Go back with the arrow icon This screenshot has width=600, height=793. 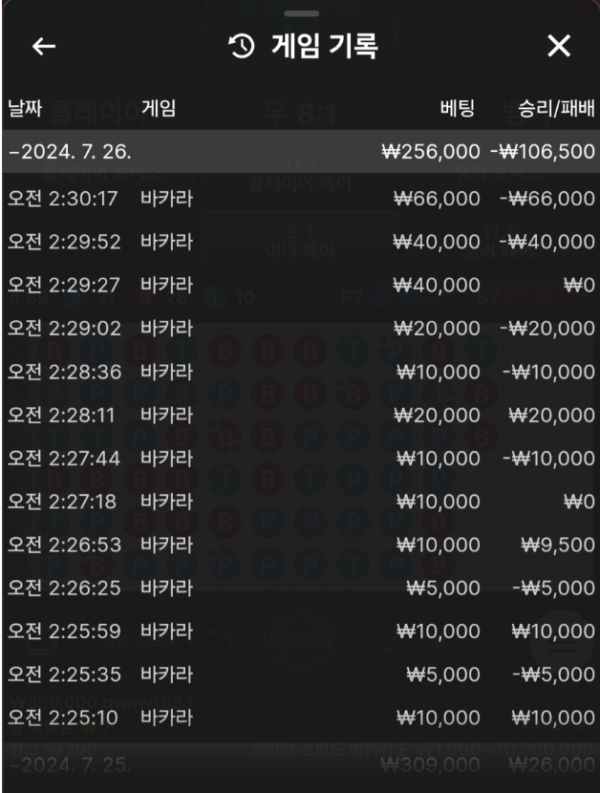(x=44, y=46)
